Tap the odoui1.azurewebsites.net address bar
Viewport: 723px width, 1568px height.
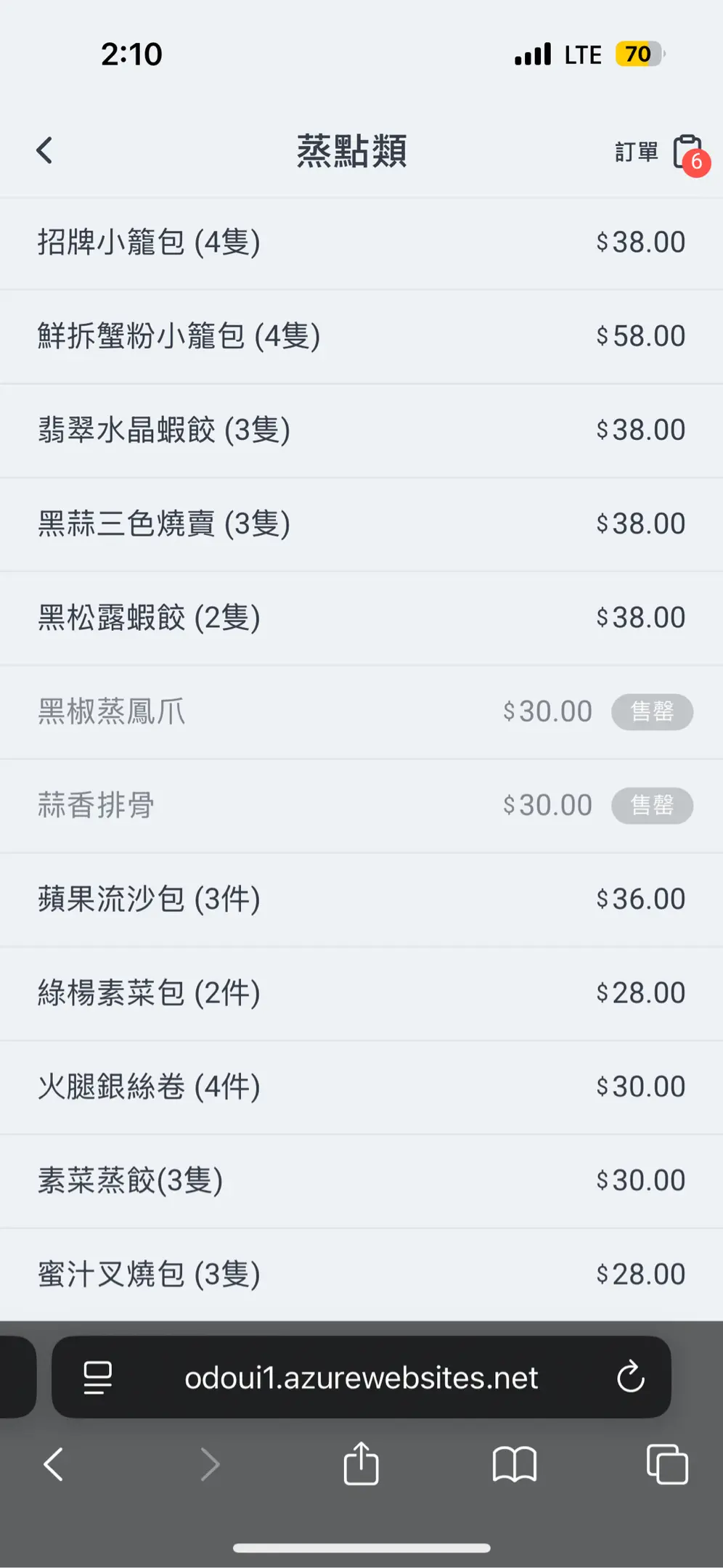coord(361,1377)
